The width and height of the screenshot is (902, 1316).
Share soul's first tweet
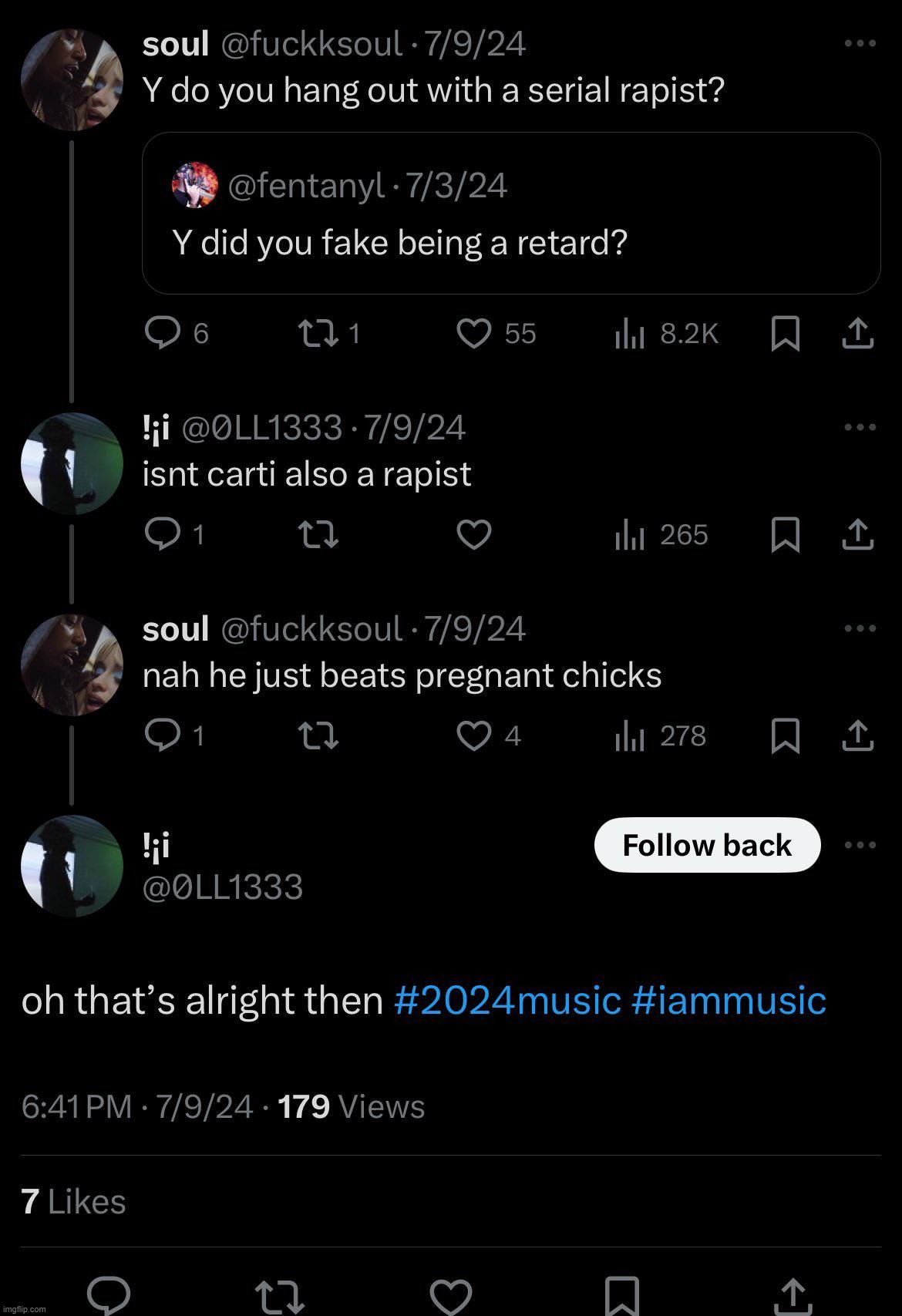pyautogui.click(x=858, y=334)
